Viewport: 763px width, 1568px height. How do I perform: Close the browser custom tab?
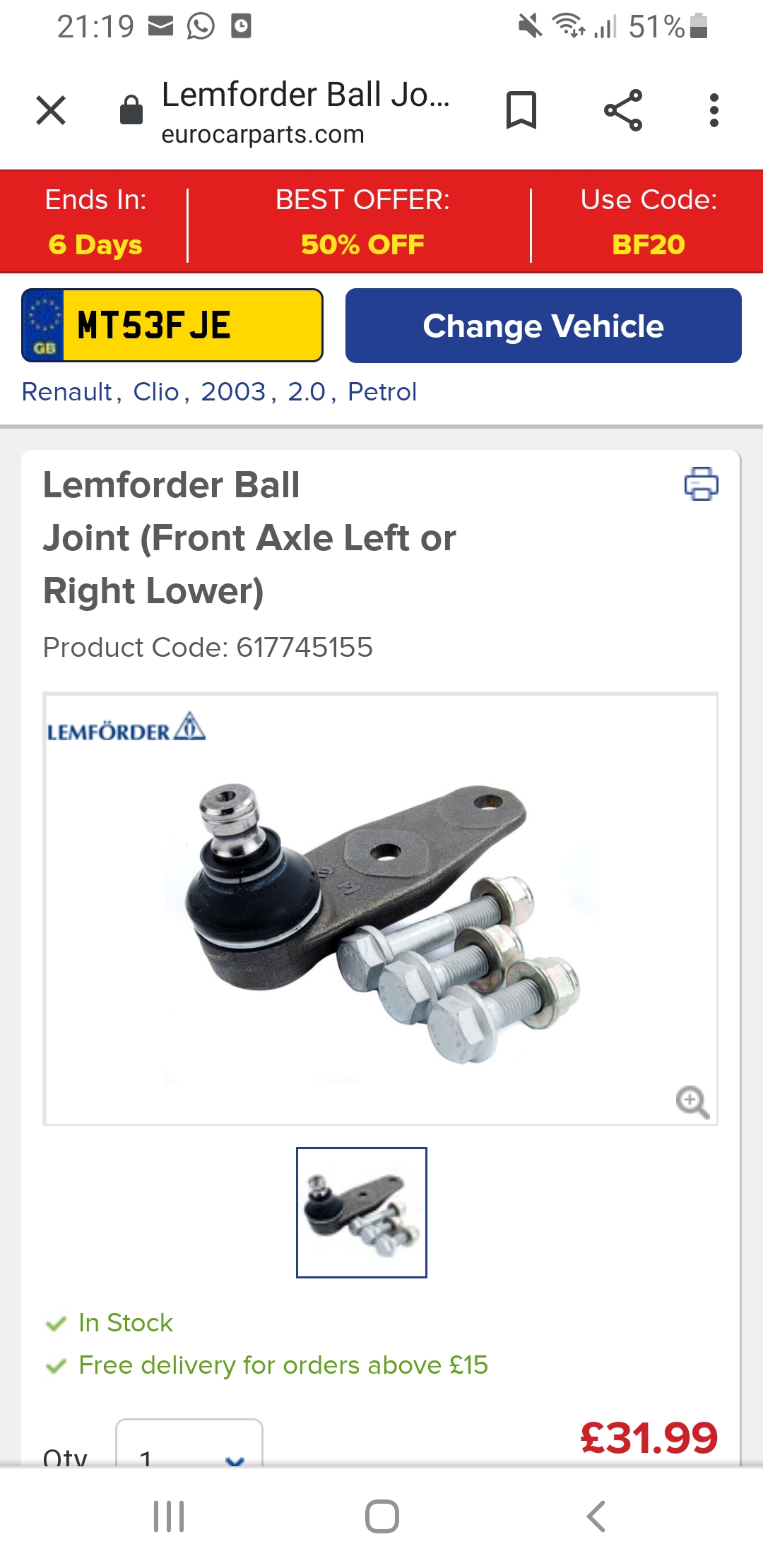[51, 110]
